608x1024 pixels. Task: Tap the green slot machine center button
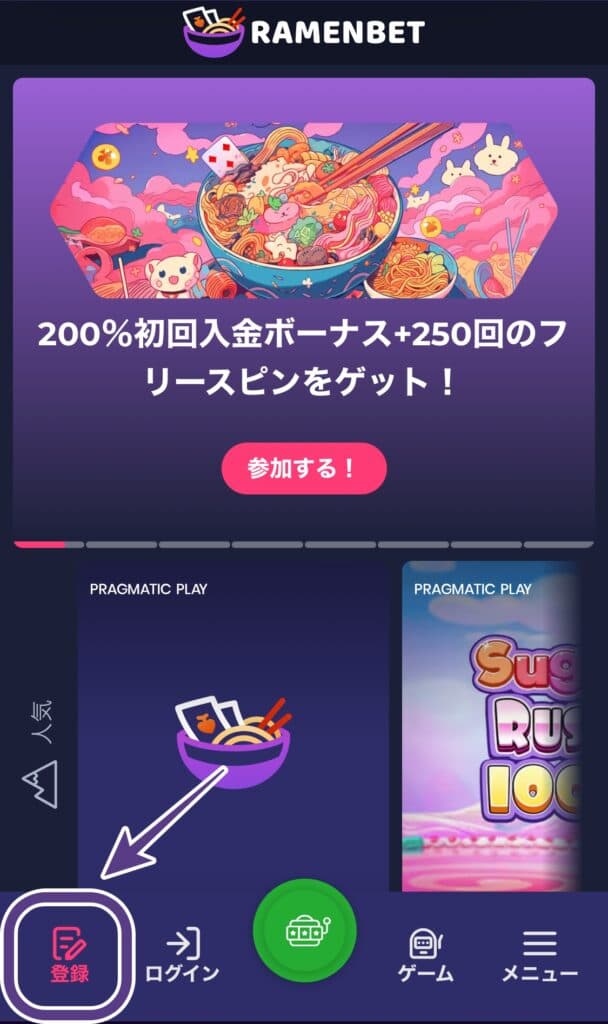(x=304, y=930)
